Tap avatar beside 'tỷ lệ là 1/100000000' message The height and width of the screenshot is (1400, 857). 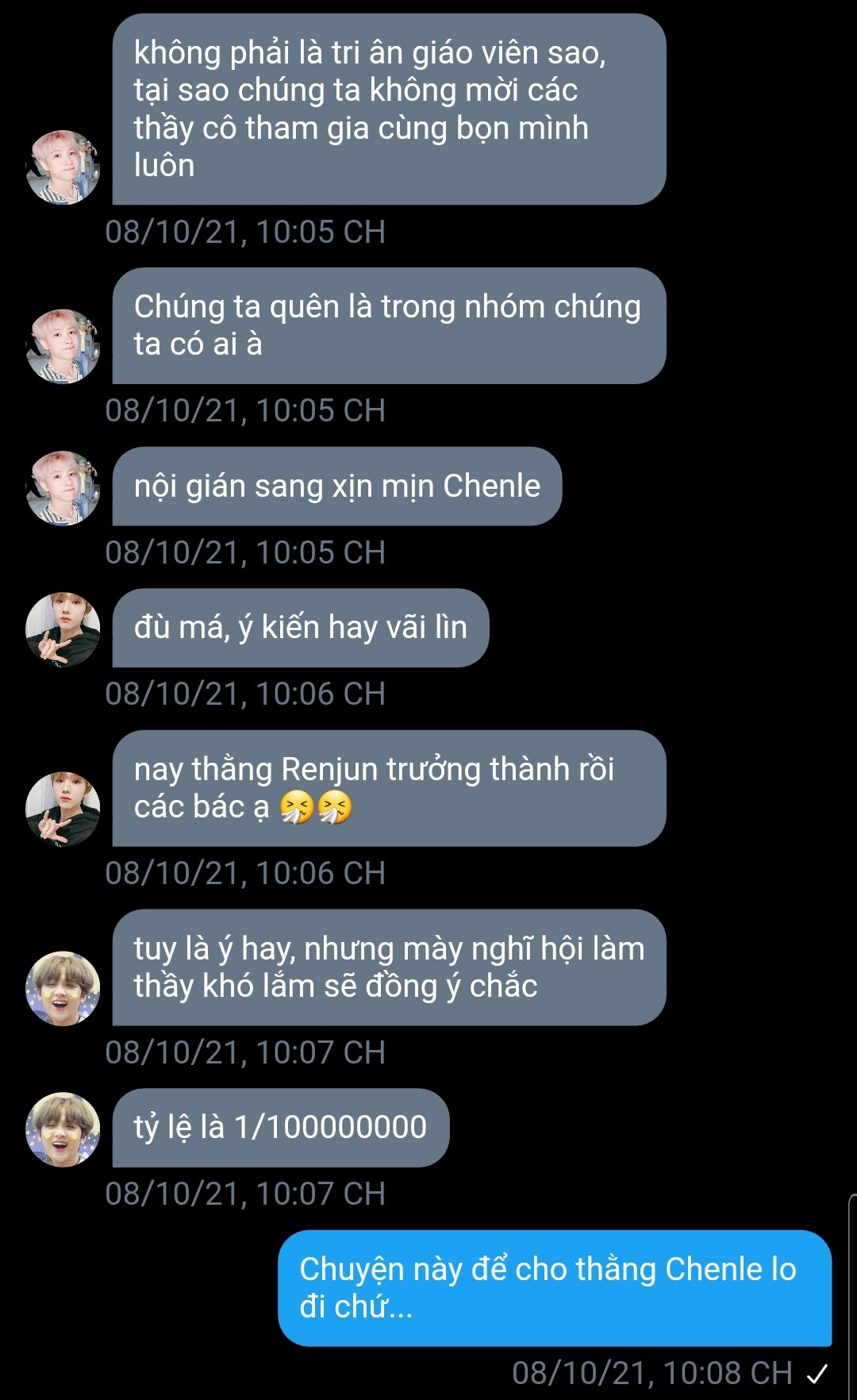tap(63, 1129)
